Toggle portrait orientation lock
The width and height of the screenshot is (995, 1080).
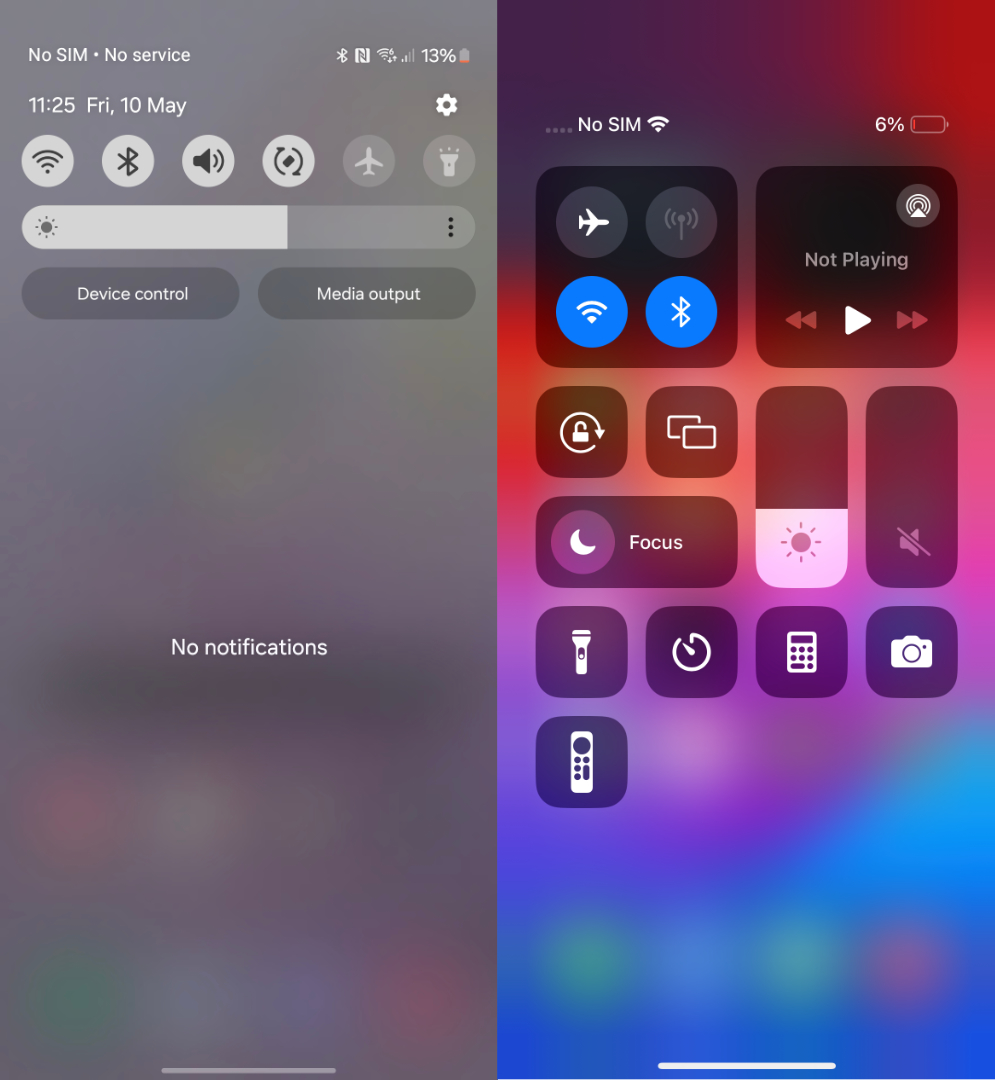[582, 432]
